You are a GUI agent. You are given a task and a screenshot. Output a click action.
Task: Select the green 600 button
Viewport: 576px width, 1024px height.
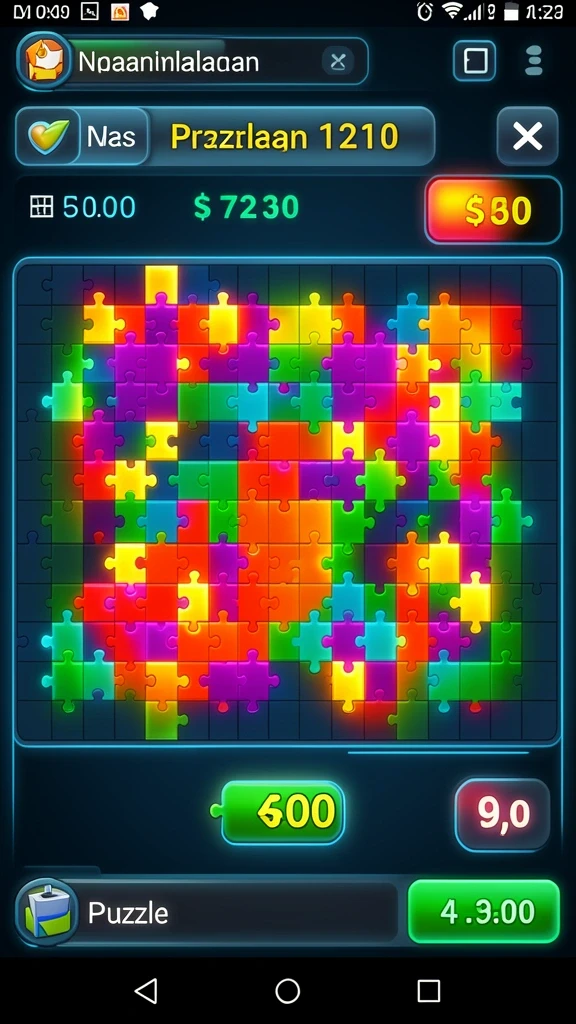pos(283,812)
